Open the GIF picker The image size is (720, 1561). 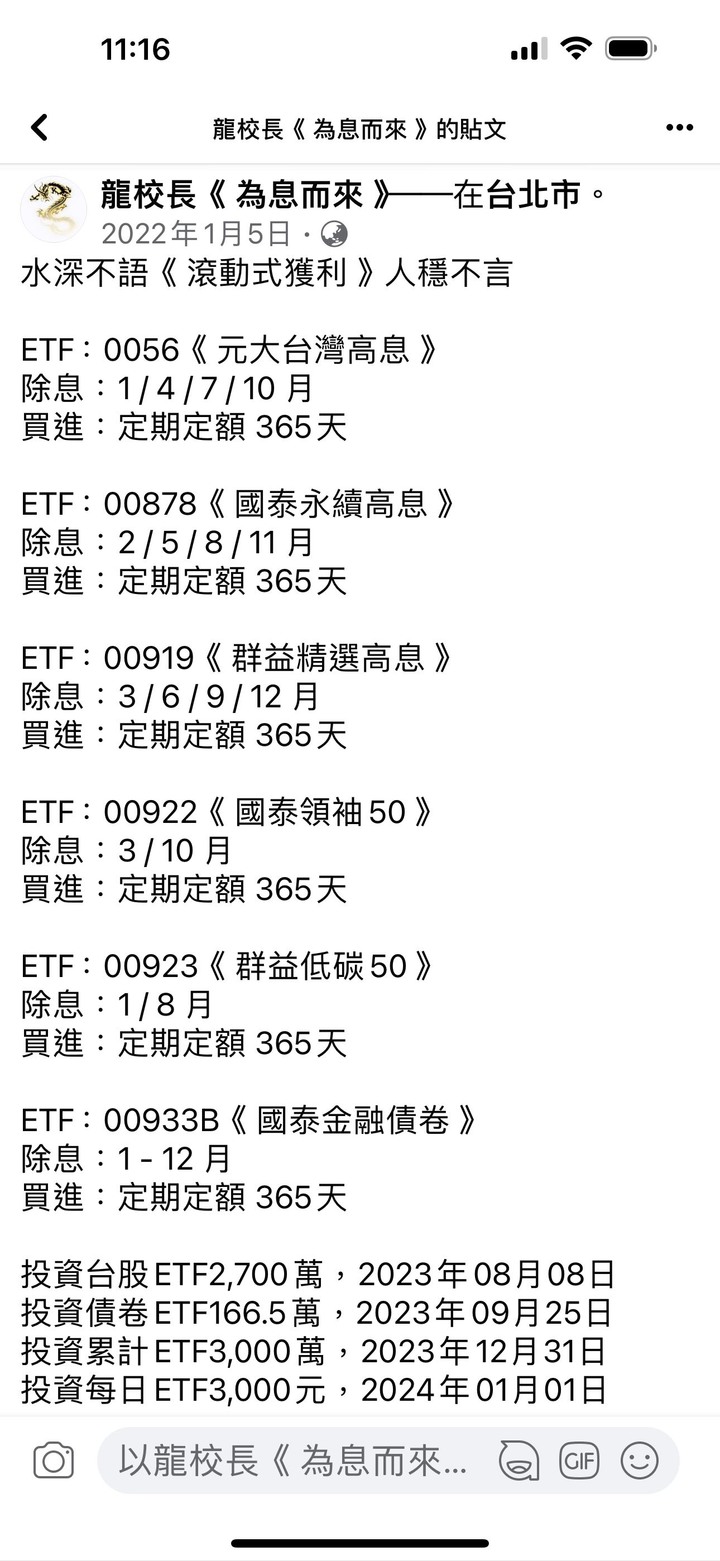click(579, 1461)
